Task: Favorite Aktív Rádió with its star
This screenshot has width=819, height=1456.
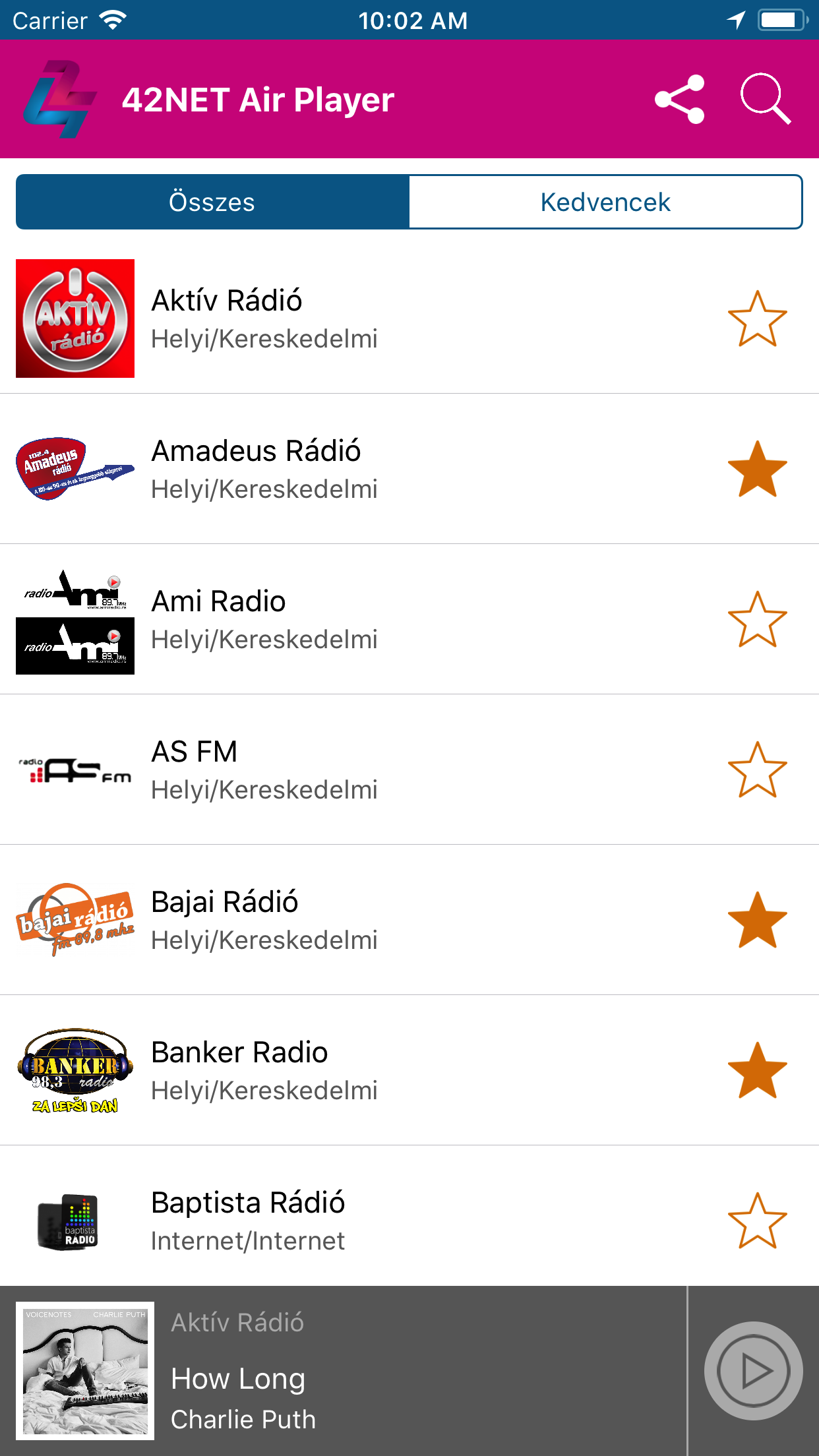Action: pos(758,319)
